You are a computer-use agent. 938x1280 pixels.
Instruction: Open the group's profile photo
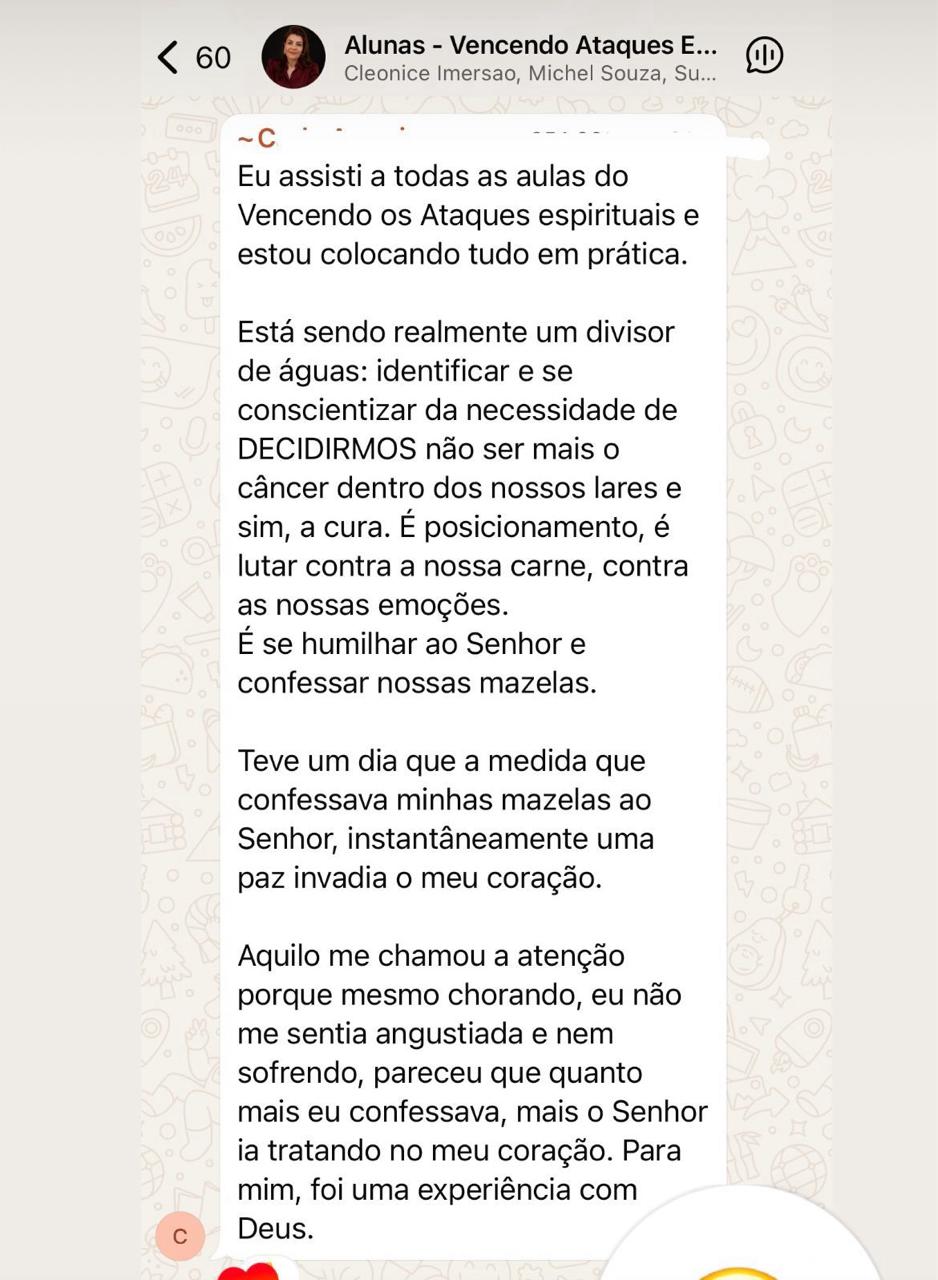293,58
